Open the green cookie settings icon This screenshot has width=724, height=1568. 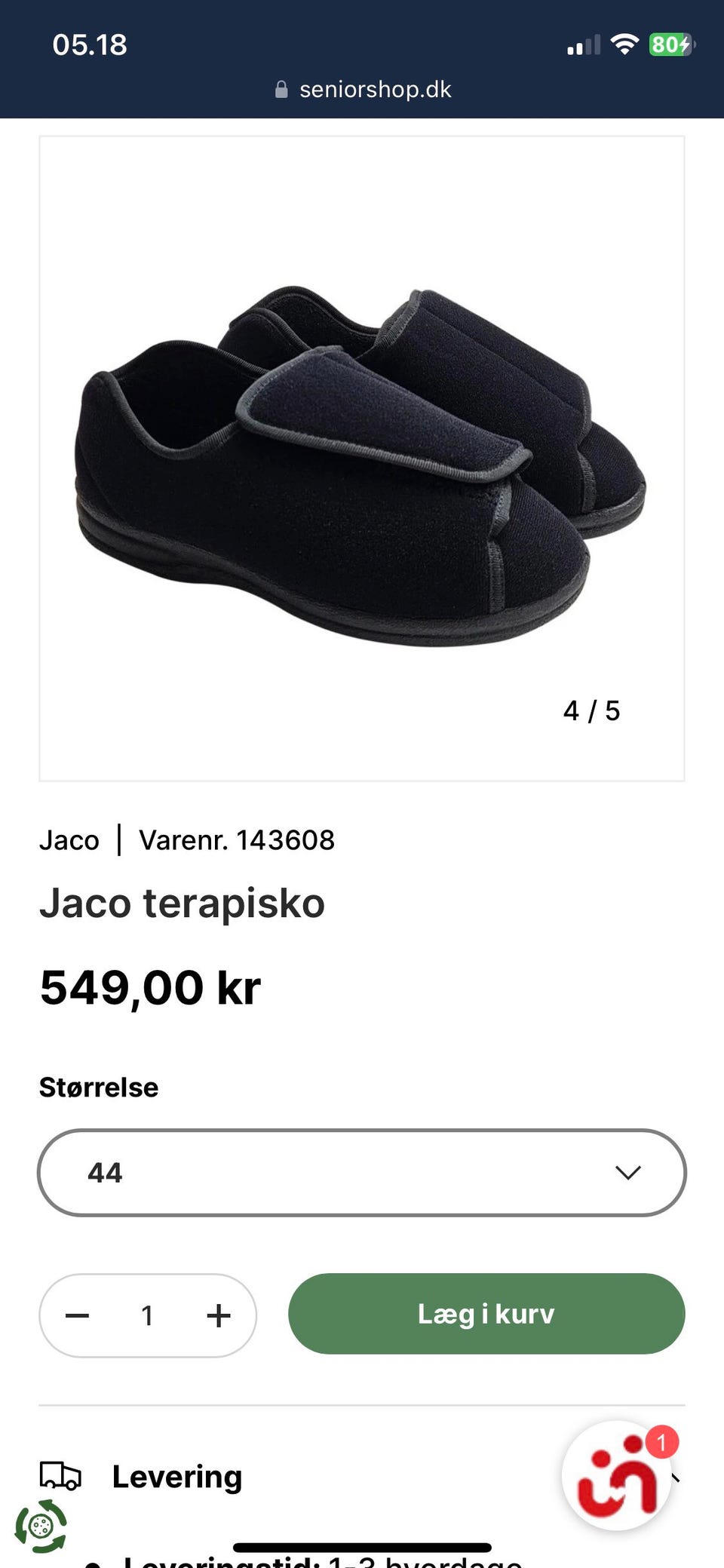(x=41, y=1527)
